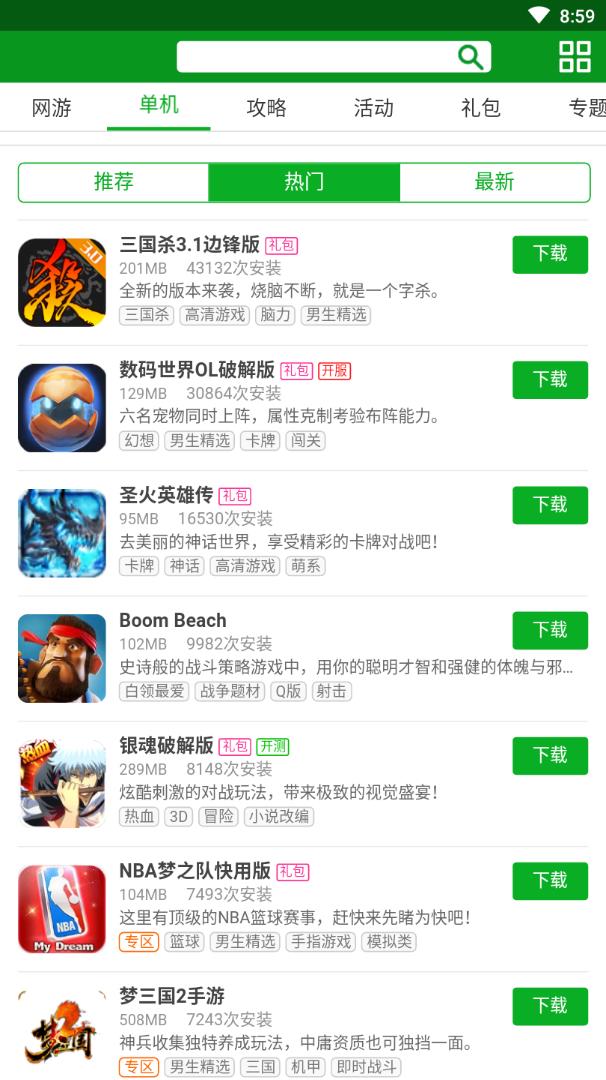Switch to the 网游 tab
606x1080 pixels.
(x=52, y=108)
